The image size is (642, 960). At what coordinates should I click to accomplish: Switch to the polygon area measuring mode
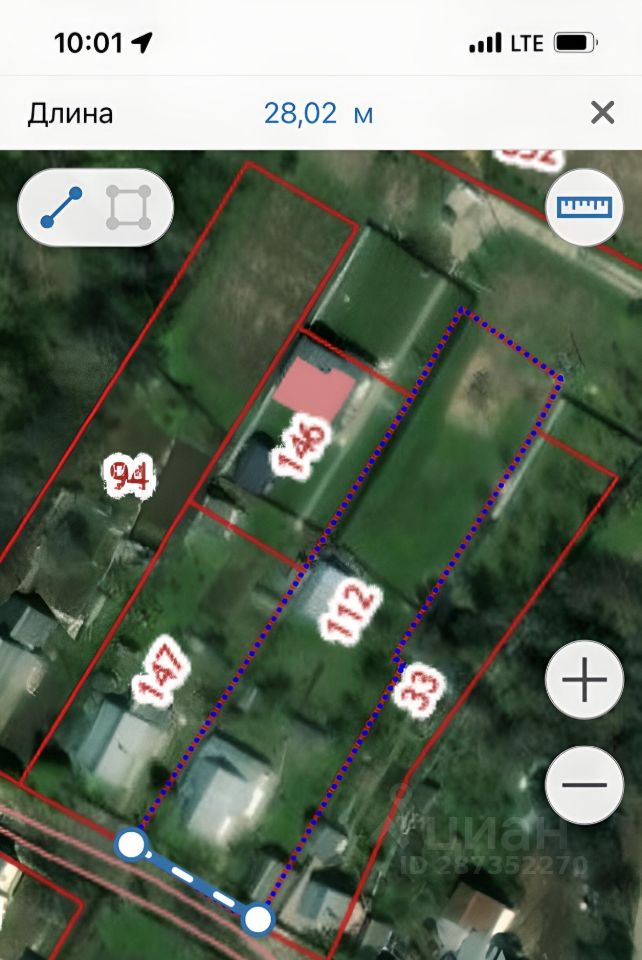(x=129, y=207)
